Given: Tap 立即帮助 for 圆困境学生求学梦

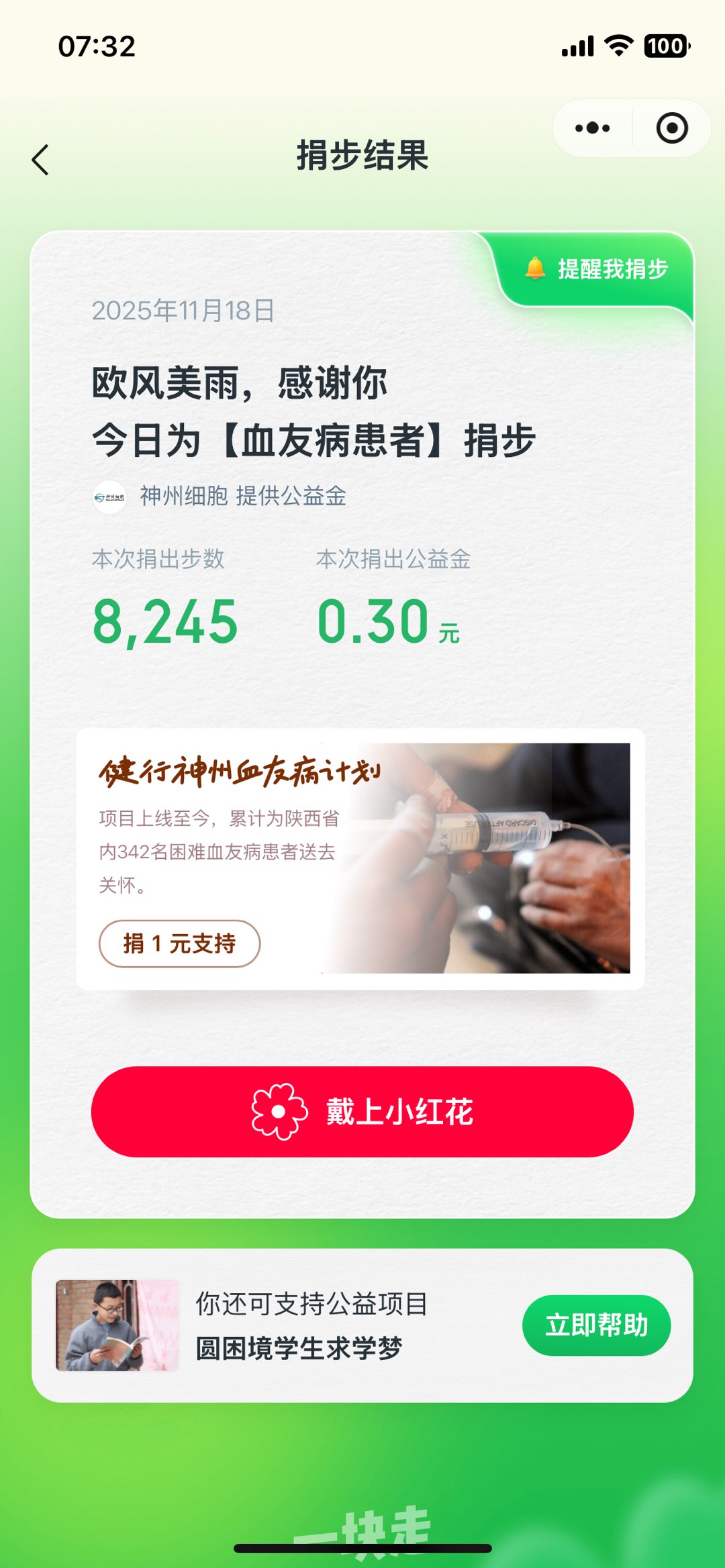Looking at the screenshot, I should (x=596, y=1325).
